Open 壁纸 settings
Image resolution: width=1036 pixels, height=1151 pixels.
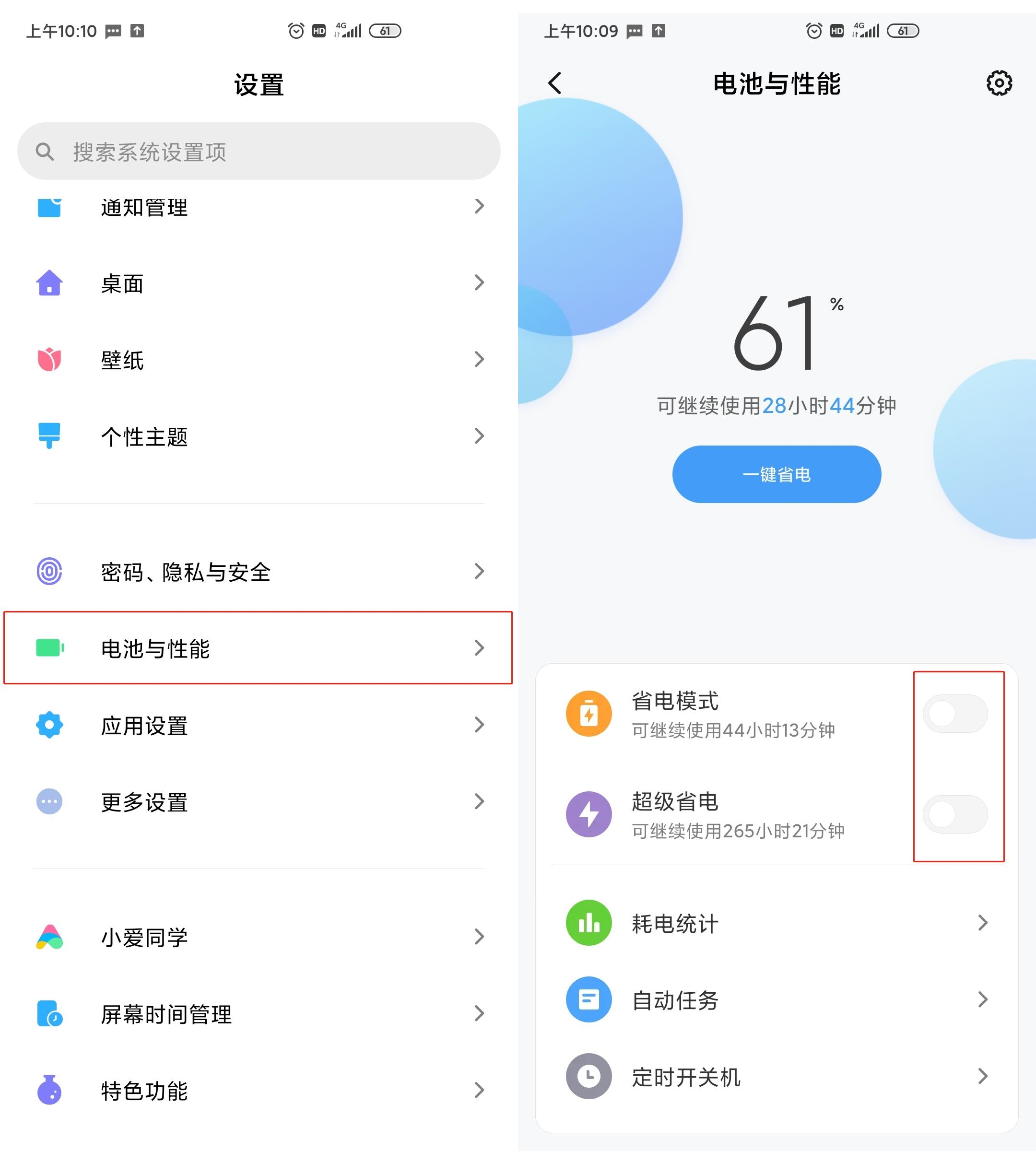[259, 360]
